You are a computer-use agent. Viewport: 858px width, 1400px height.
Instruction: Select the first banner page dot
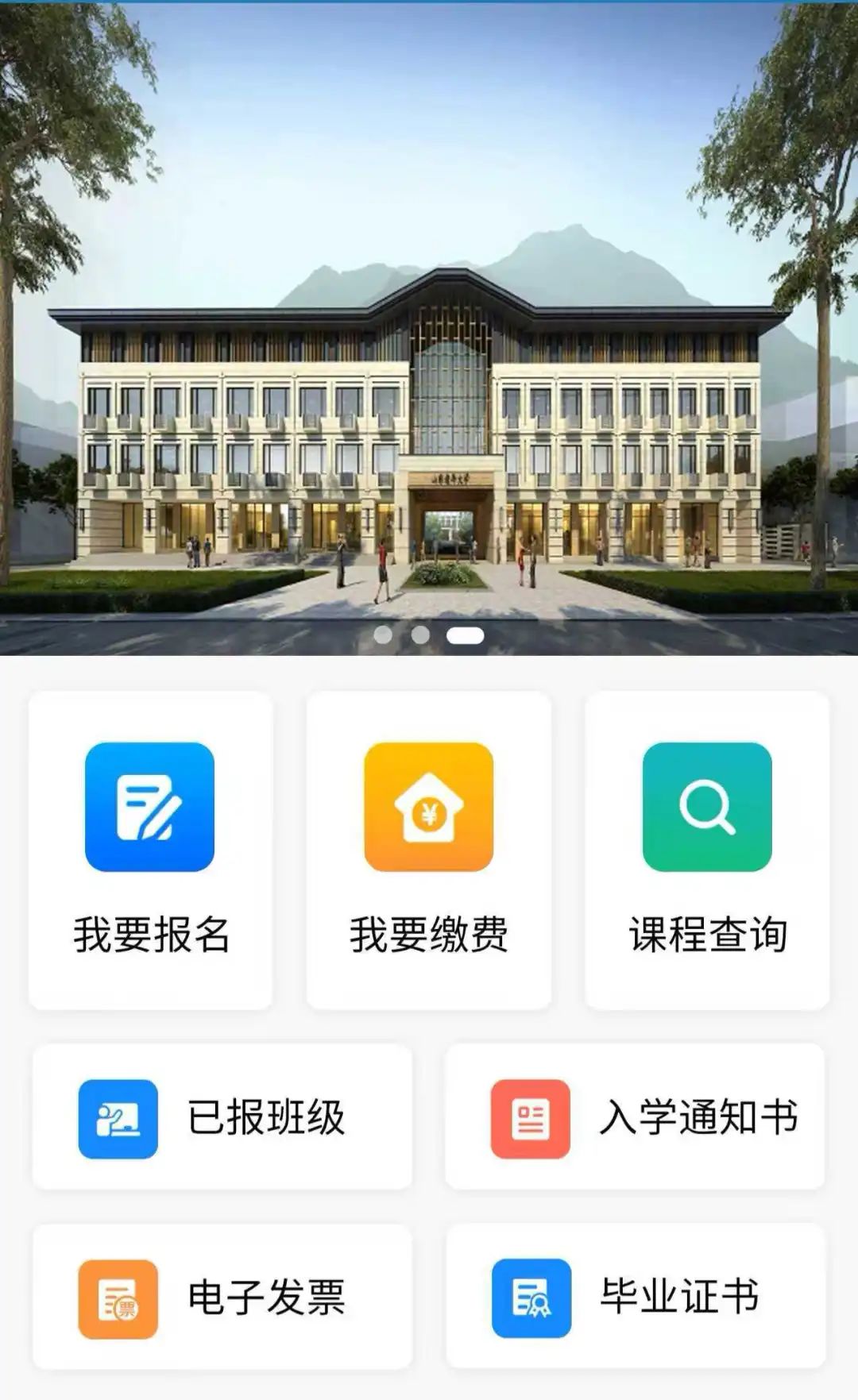[x=383, y=634]
